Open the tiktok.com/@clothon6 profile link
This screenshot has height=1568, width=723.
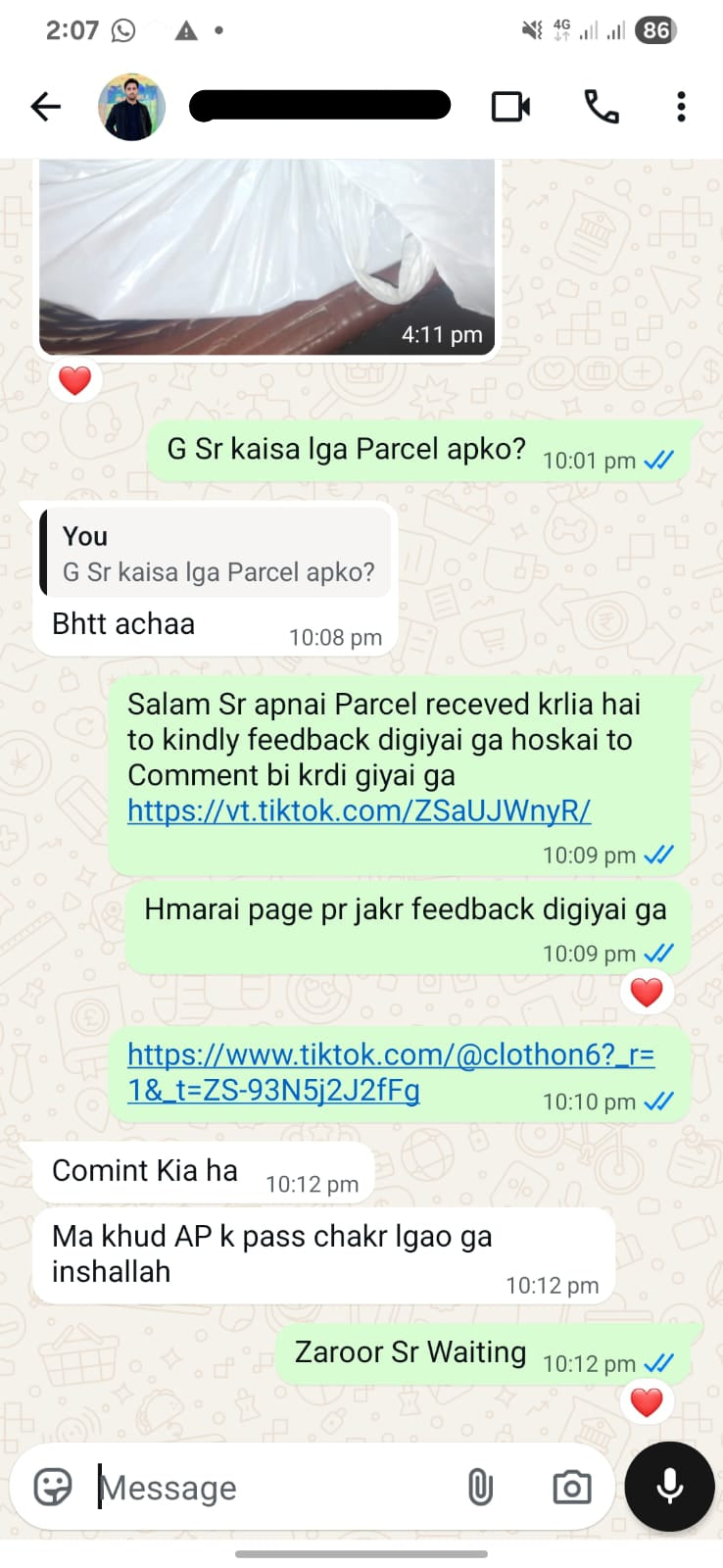390,1055
